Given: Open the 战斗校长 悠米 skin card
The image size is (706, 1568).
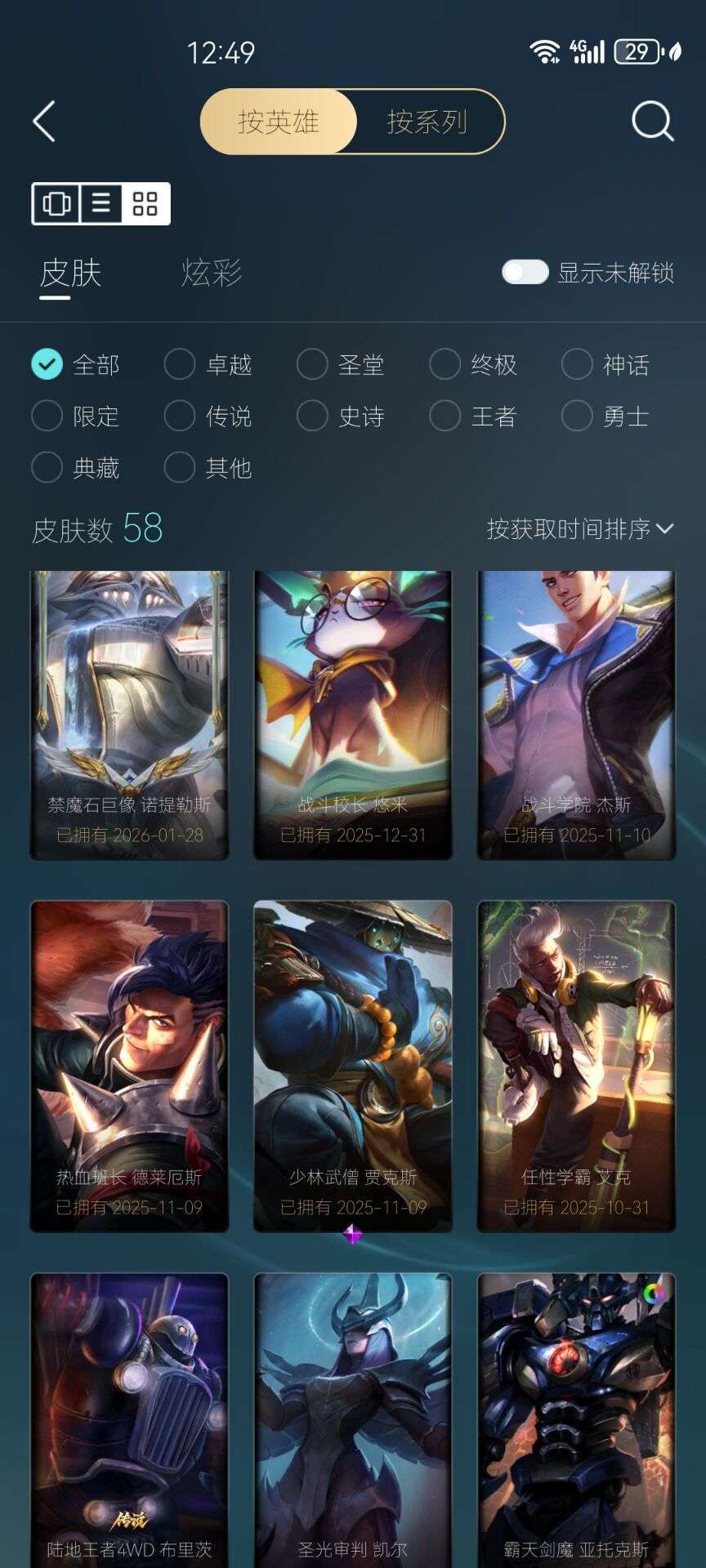Looking at the screenshot, I should pyautogui.click(x=353, y=715).
